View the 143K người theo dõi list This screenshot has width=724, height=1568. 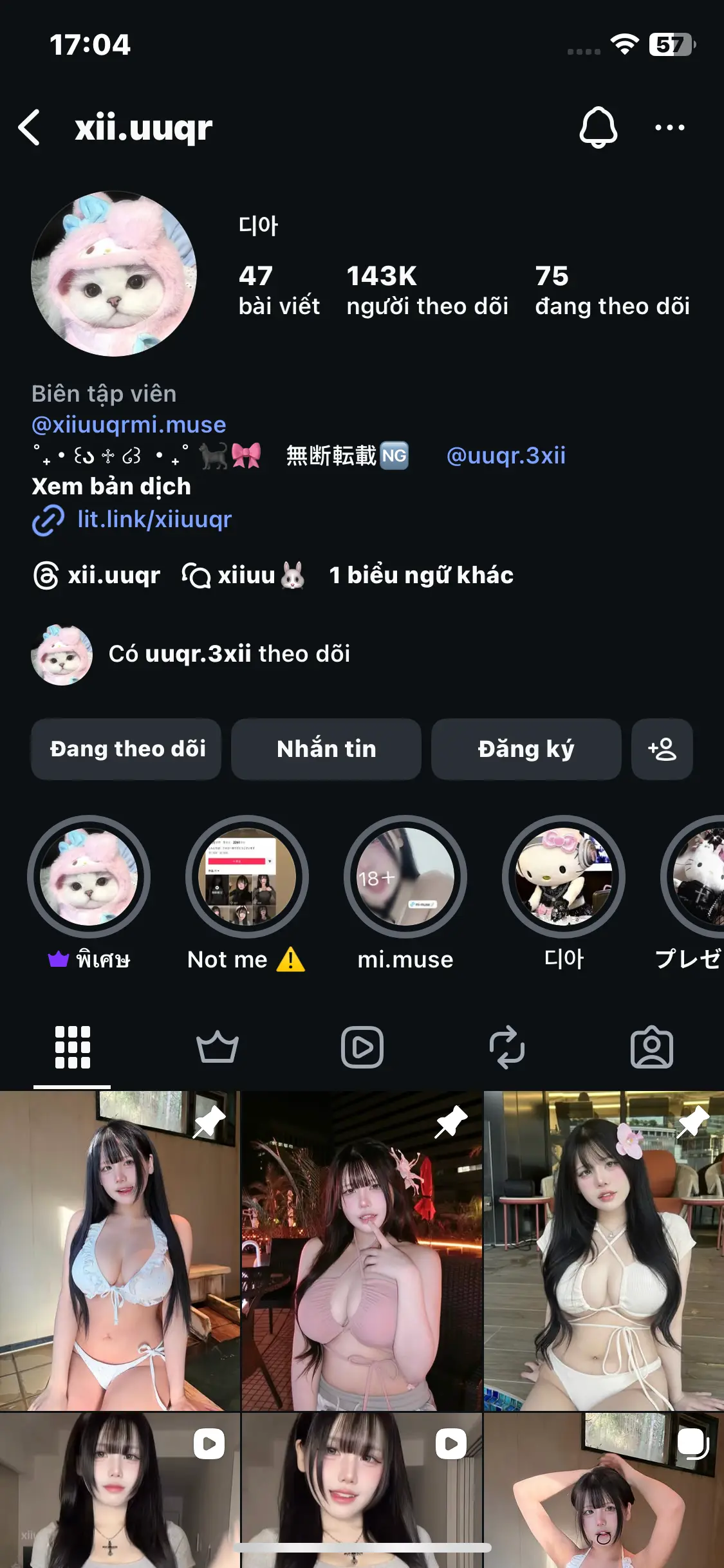pos(427,291)
